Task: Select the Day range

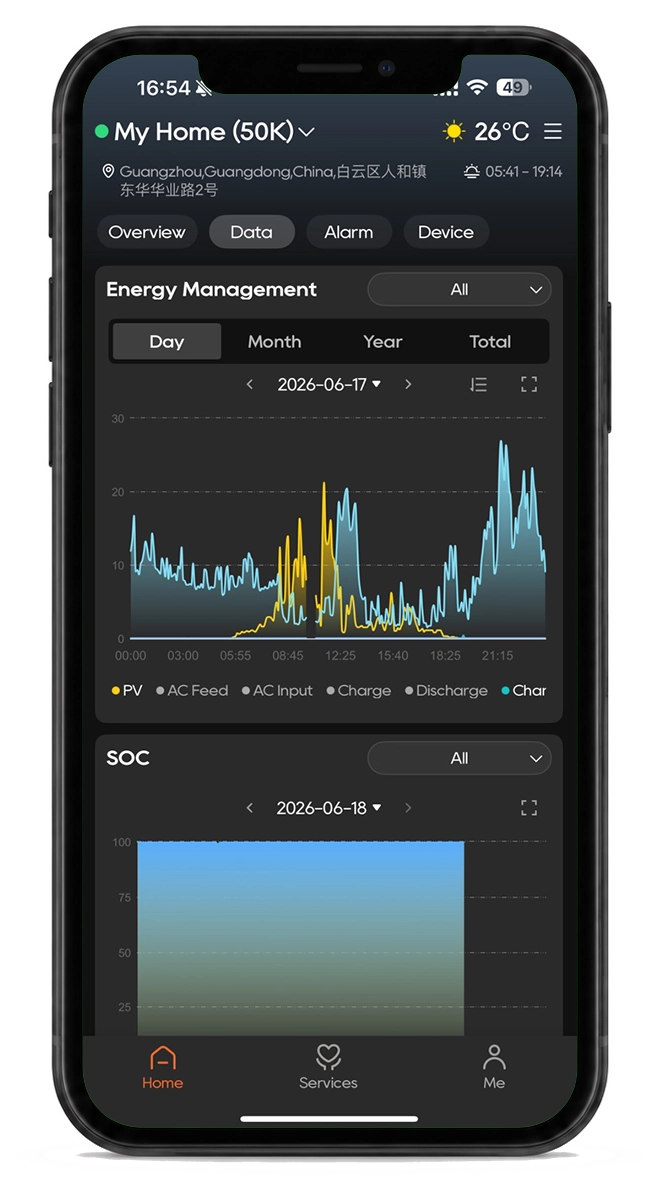Action: 167,341
